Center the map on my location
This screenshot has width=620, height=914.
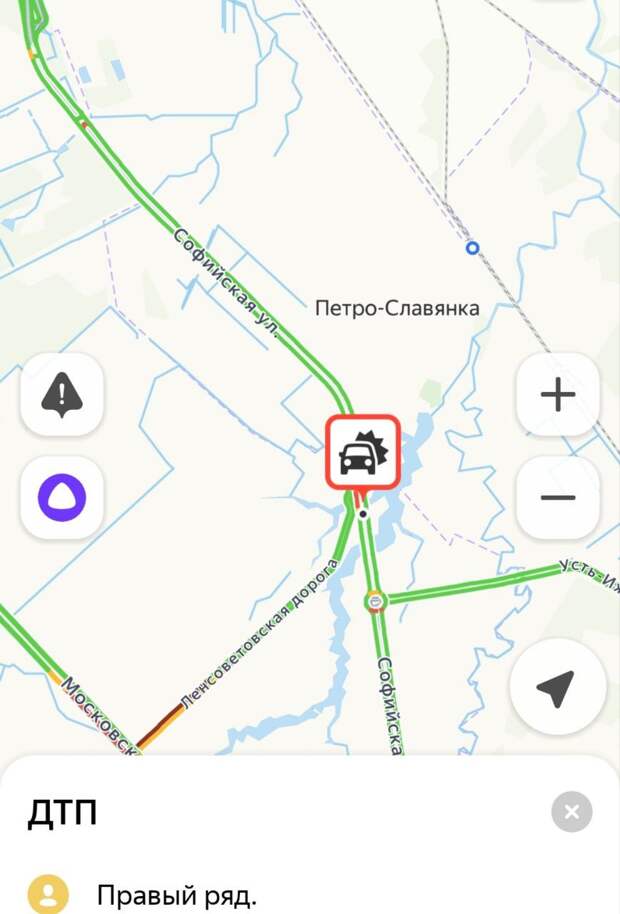[556, 688]
